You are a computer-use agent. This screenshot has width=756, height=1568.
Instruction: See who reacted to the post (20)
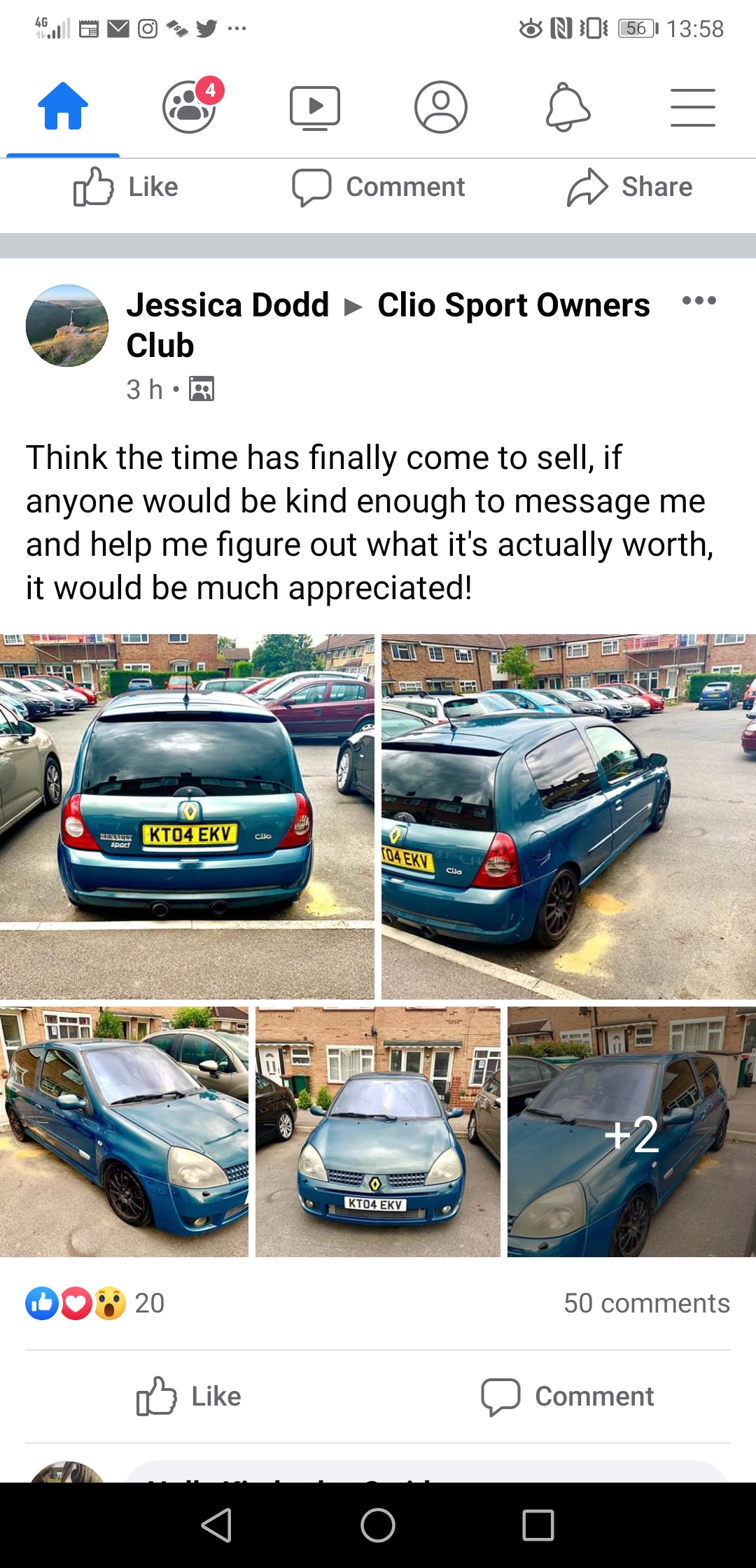[94, 1303]
